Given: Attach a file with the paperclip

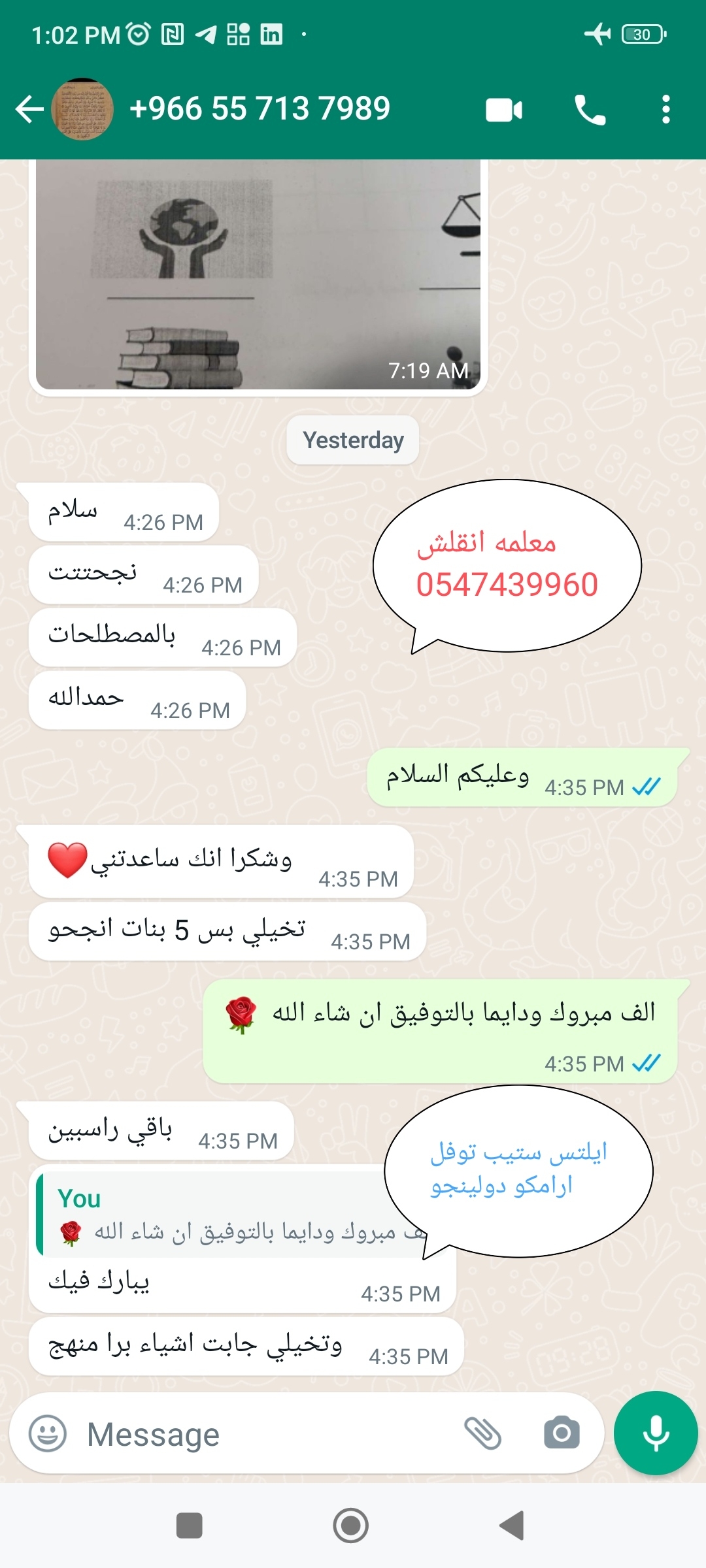Looking at the screenshot, I should pyautogui.click(x=483, y=1433).
